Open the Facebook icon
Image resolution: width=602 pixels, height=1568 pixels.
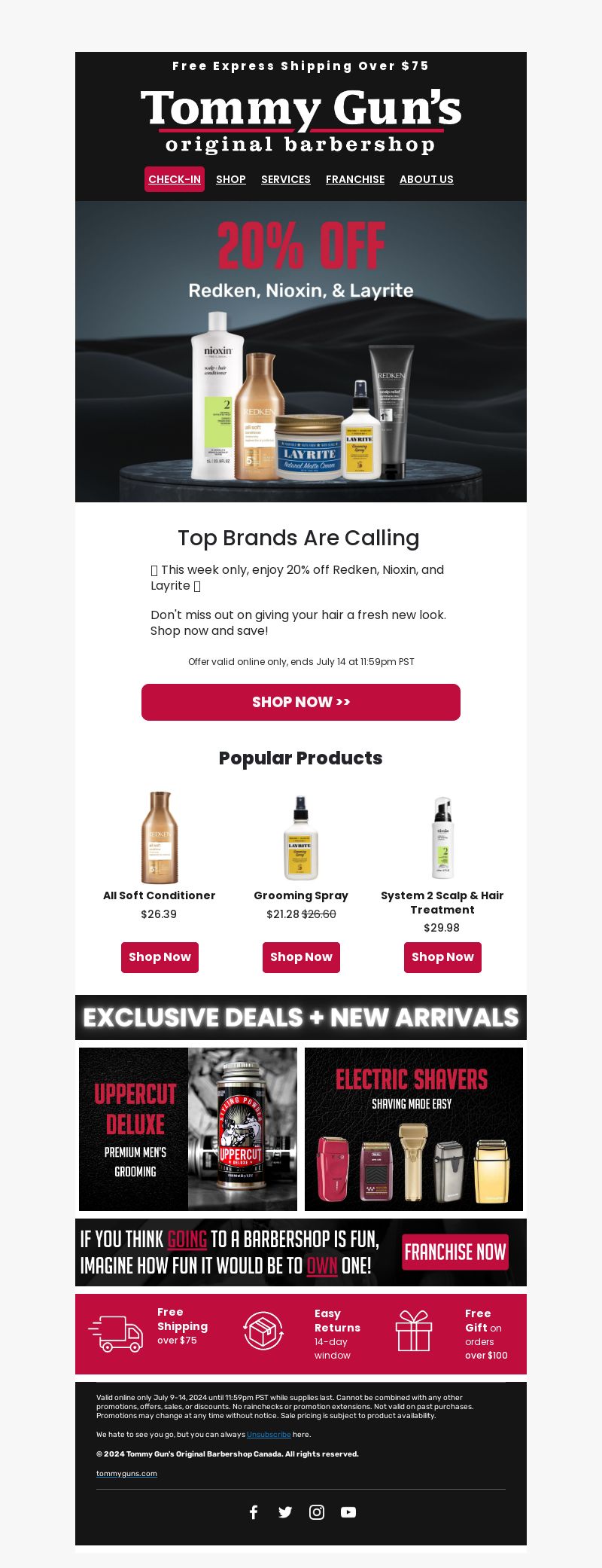tap(254, 1512)
